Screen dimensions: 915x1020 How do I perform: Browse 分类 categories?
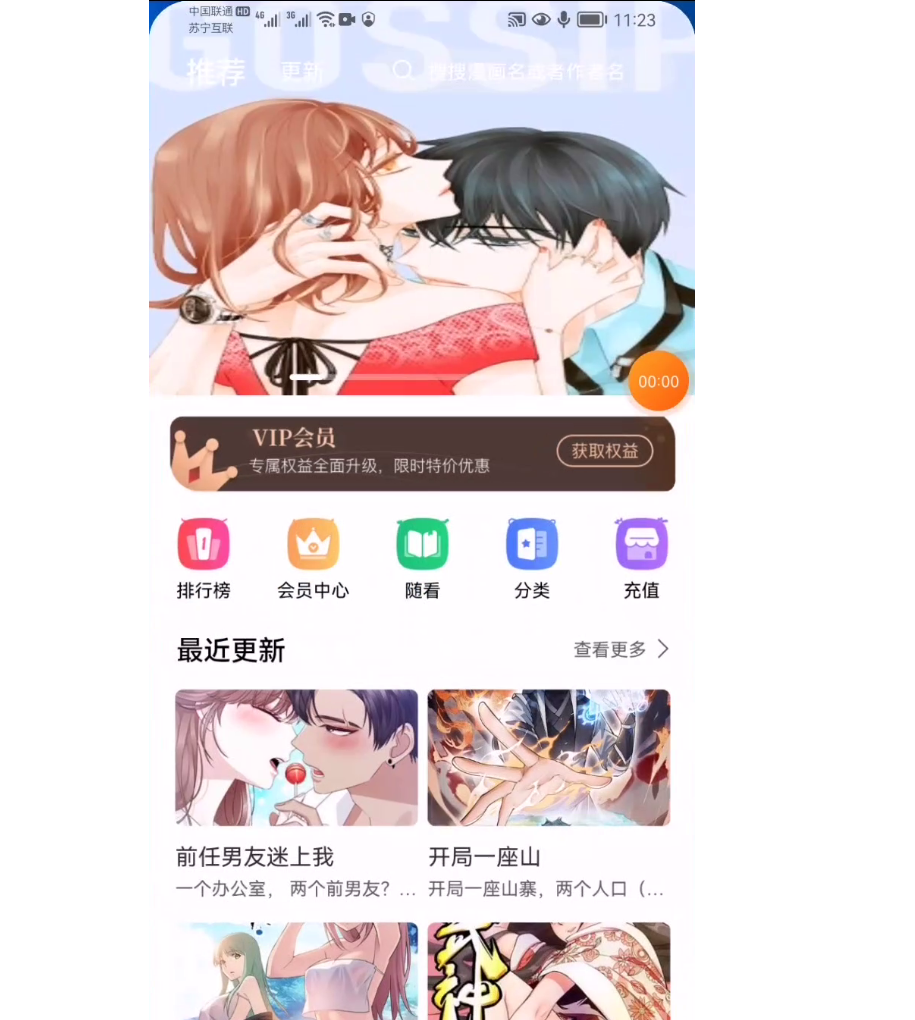point(532,558)
